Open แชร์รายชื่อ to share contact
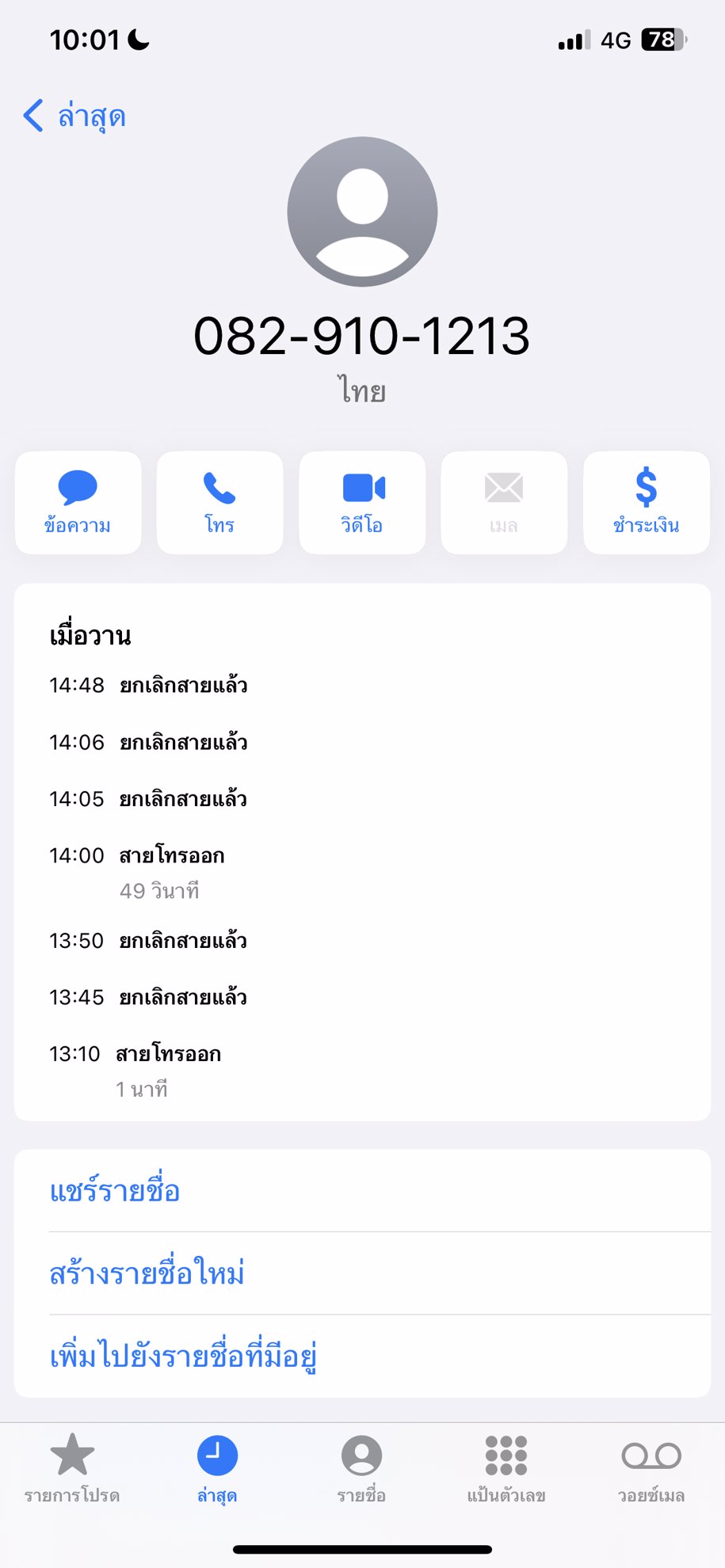Image resolution: width=725 pixels, height=1568 pixels. click(115, 1191)
